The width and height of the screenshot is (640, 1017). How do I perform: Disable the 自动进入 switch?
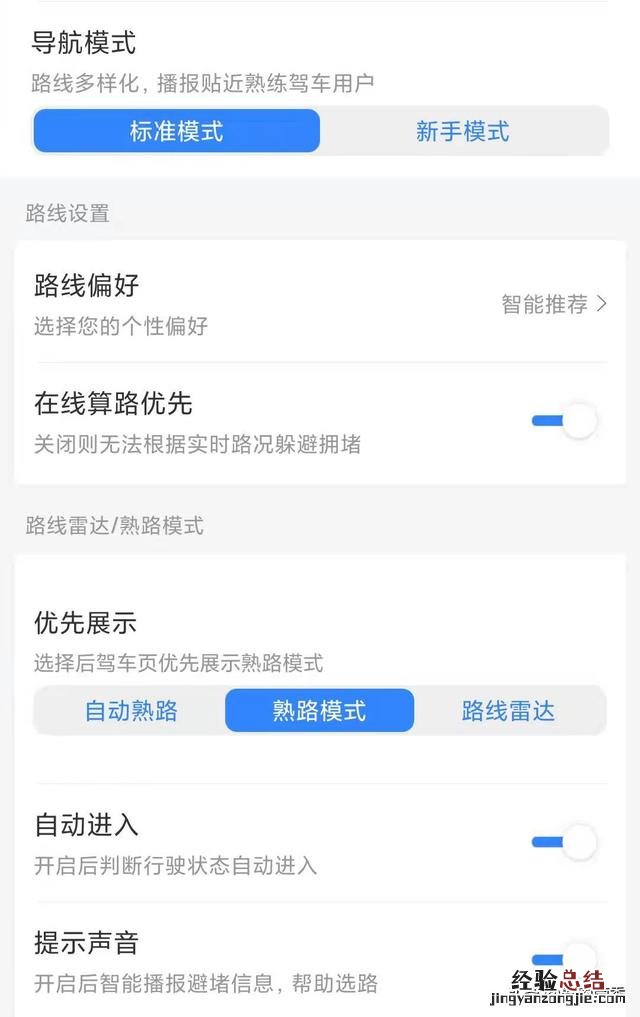[x=565, y=842]
